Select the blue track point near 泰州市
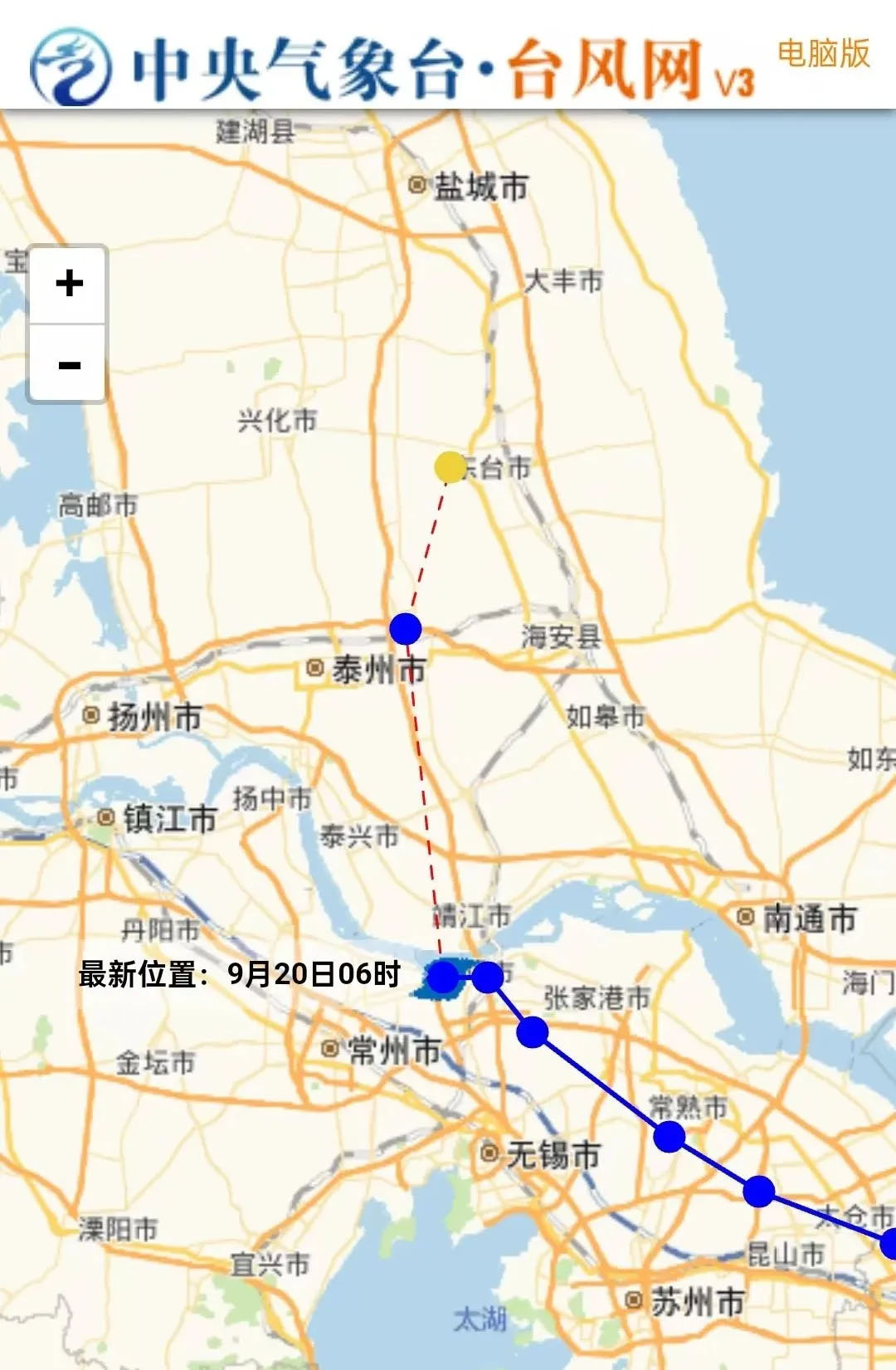The height and width of the screenshot is (1370, 896). pos(406,629)
